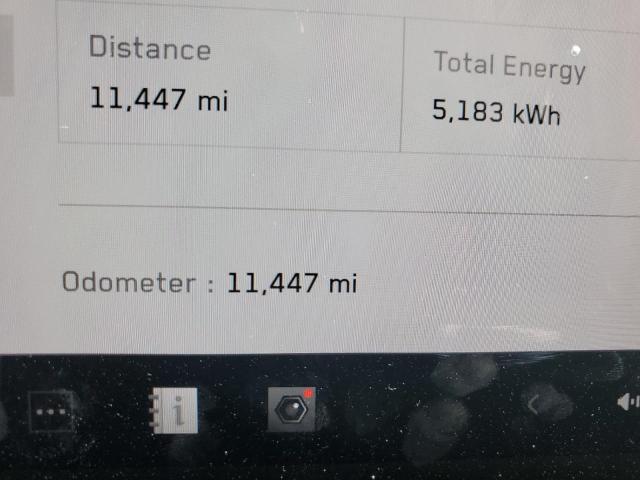Viewport: 640px width, 480px height.
Task: Open the app launcher three-dots icon
Action: tap(51, 411)
